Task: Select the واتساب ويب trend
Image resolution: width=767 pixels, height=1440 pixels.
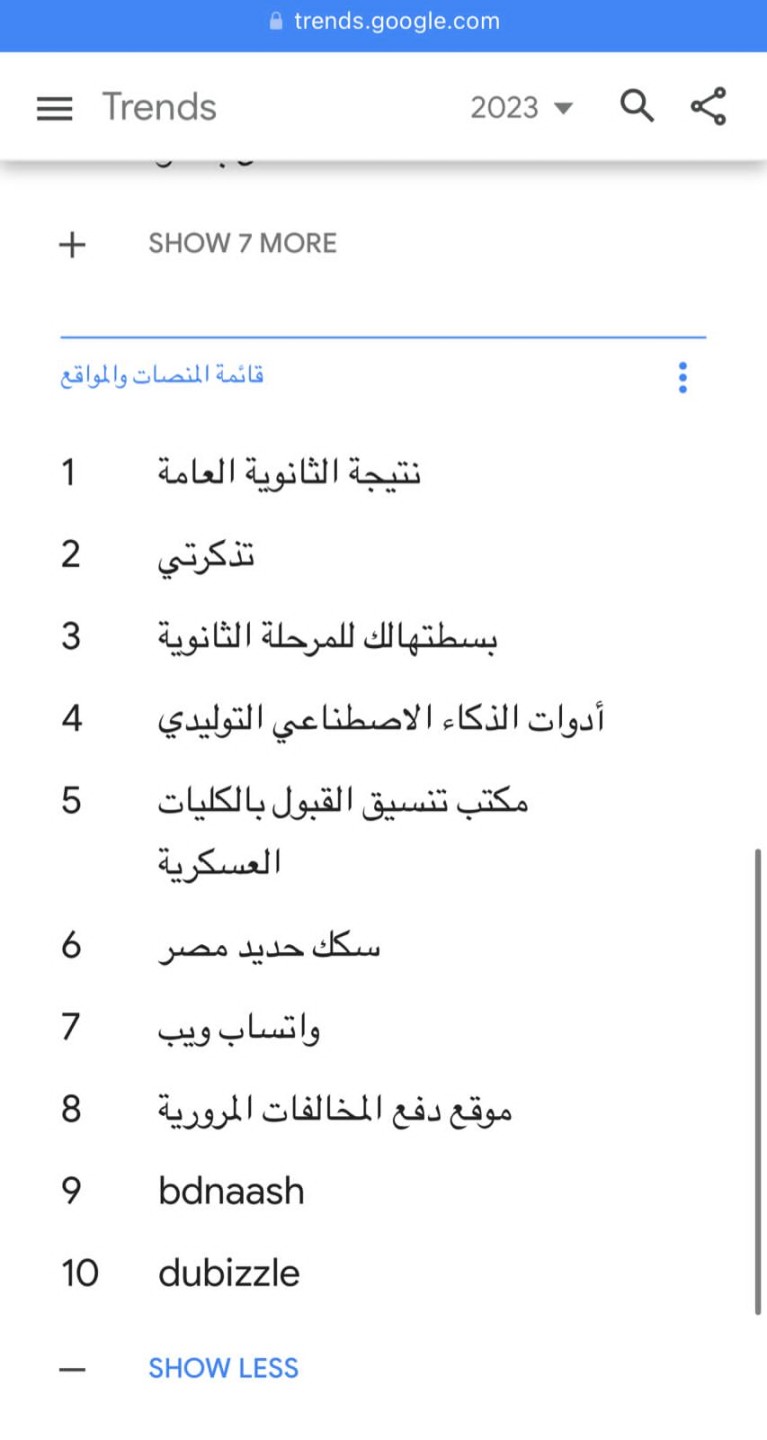Action: coord(239,1027)
